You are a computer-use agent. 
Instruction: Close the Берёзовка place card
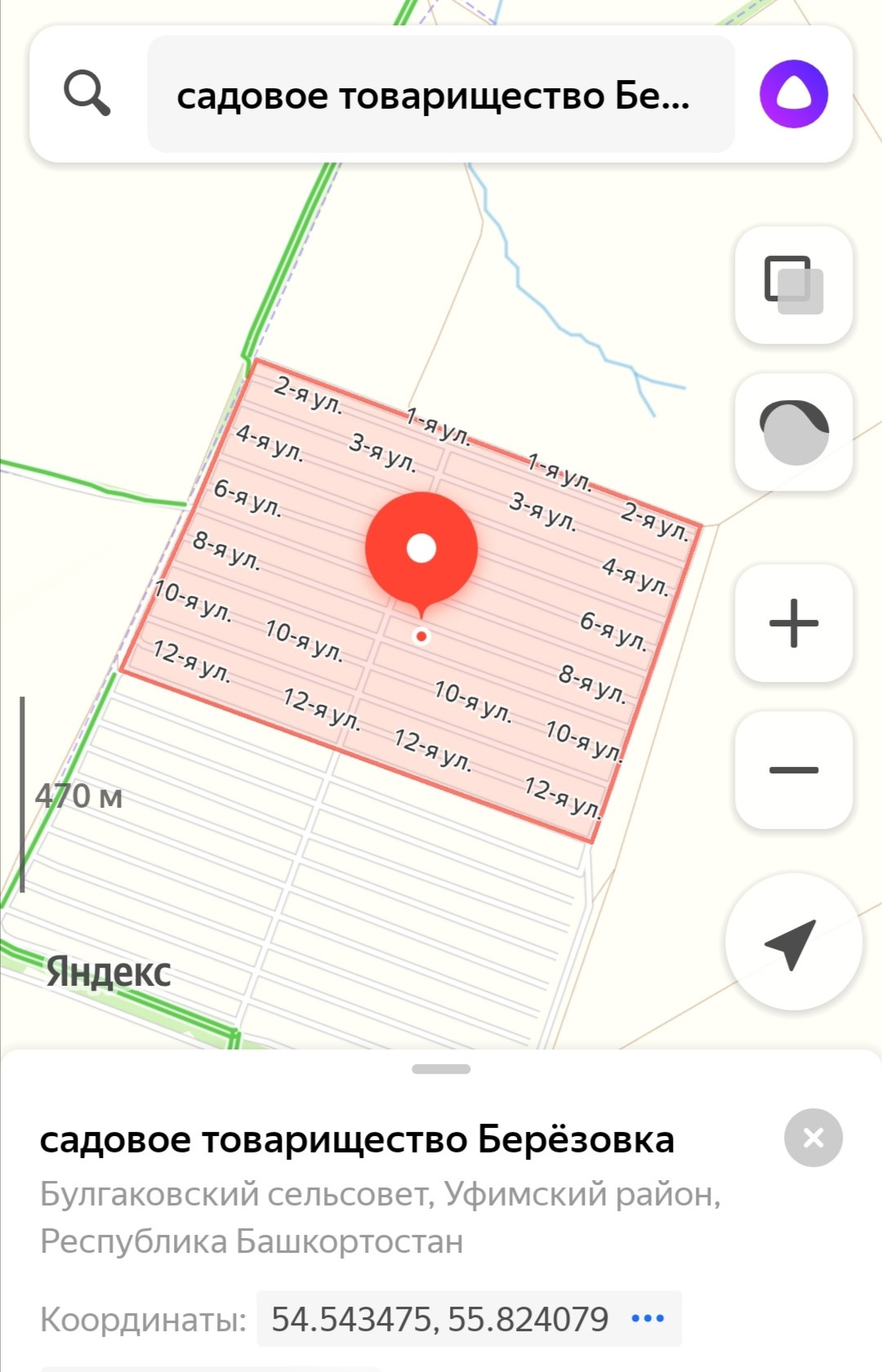click(813, 1138)
